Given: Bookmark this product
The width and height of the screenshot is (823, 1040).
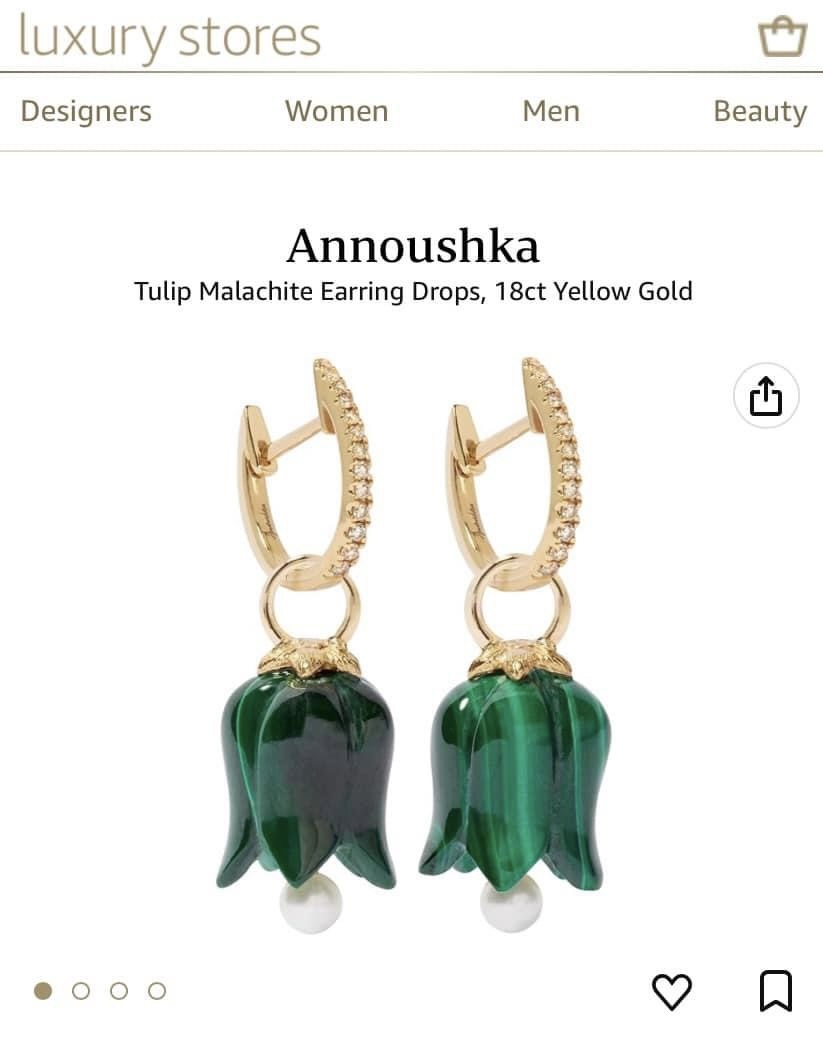Looking at the screenshot, I should click(775, 991).
